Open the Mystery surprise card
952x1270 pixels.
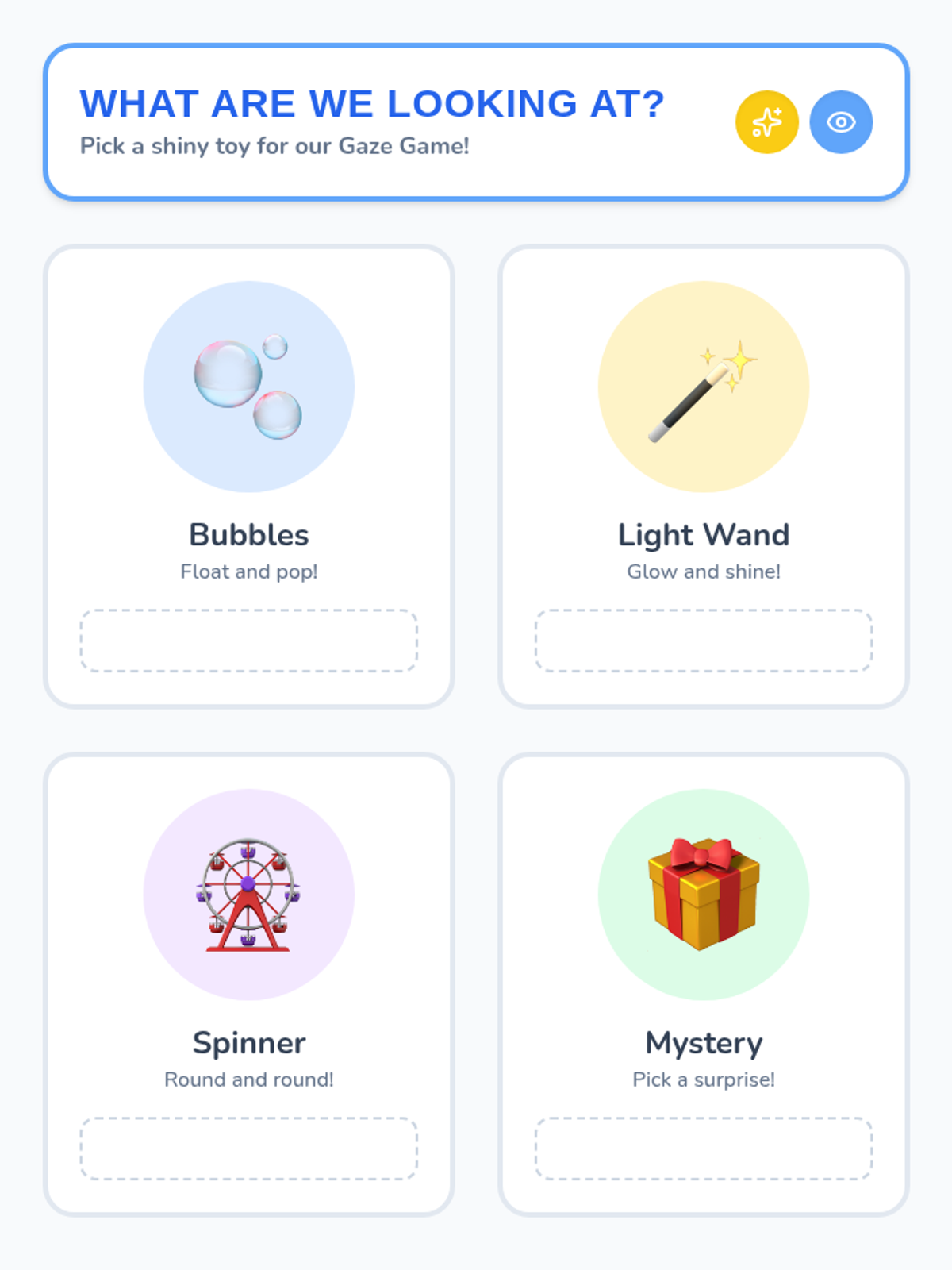pos(703,984)
